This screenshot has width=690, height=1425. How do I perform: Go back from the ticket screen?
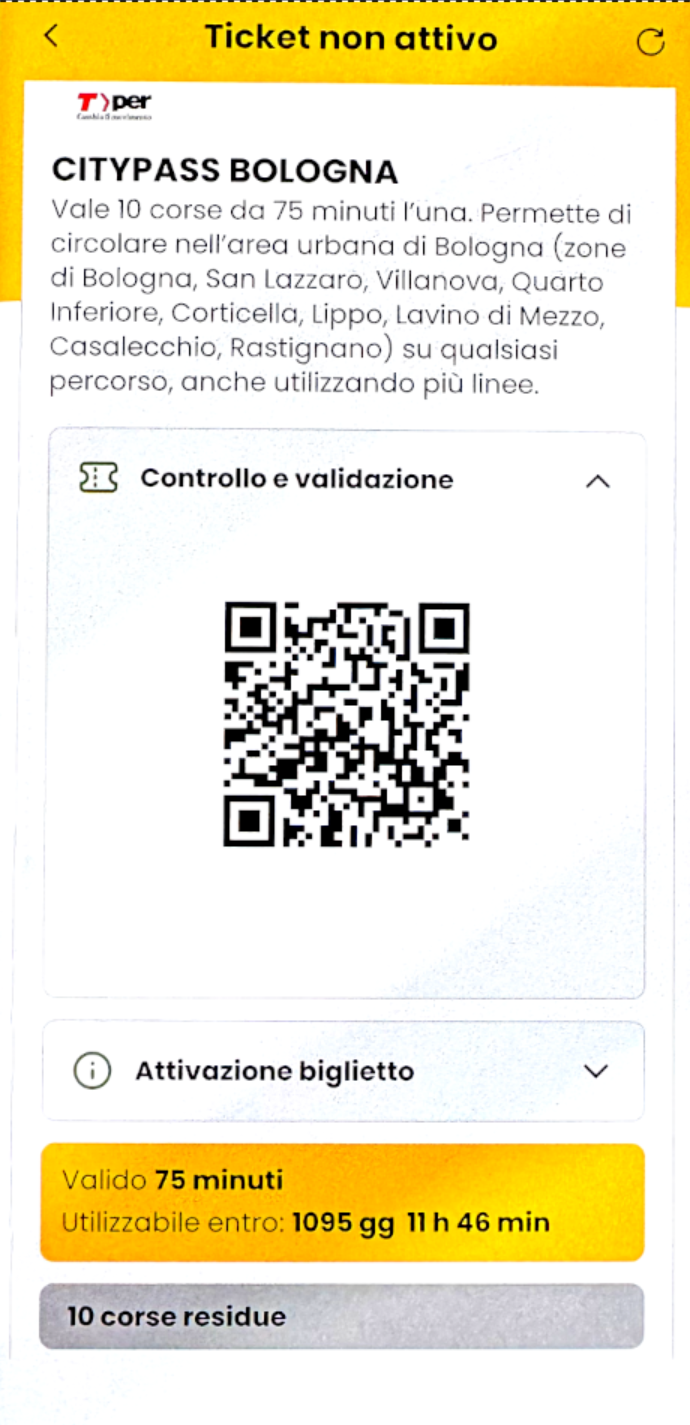click(51, 36)
